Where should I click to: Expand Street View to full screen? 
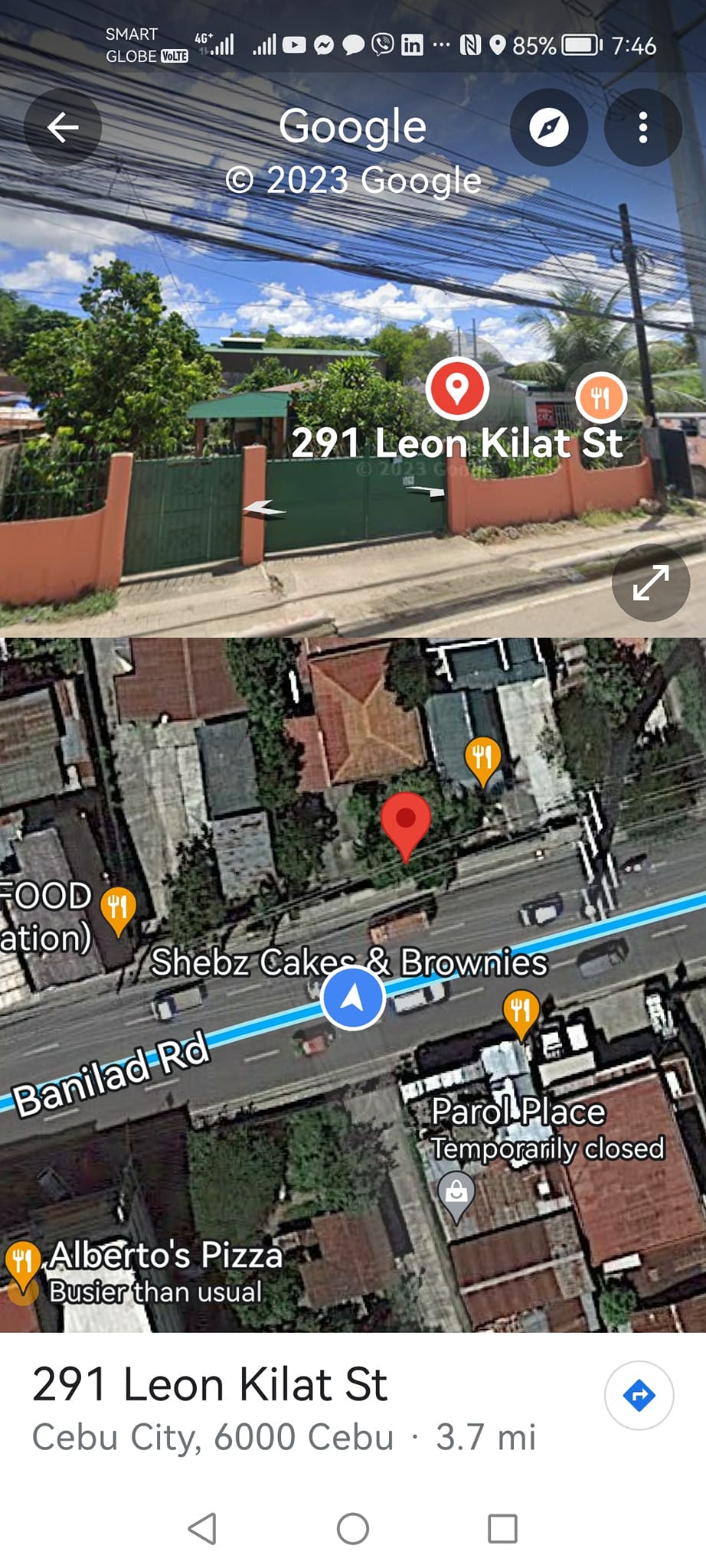[x=651, y=583]
